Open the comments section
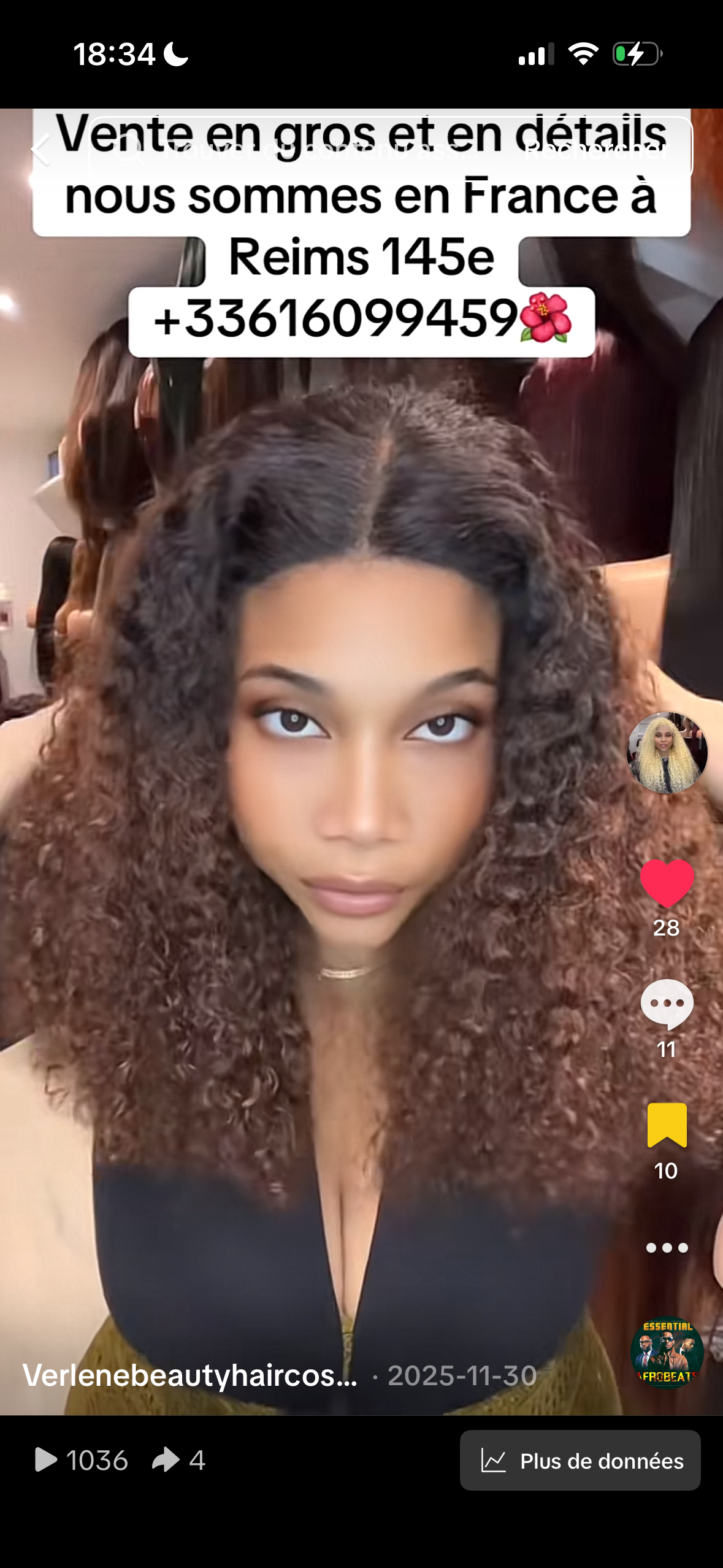This screenshot has width=723, height=1568. (667, 1004)
